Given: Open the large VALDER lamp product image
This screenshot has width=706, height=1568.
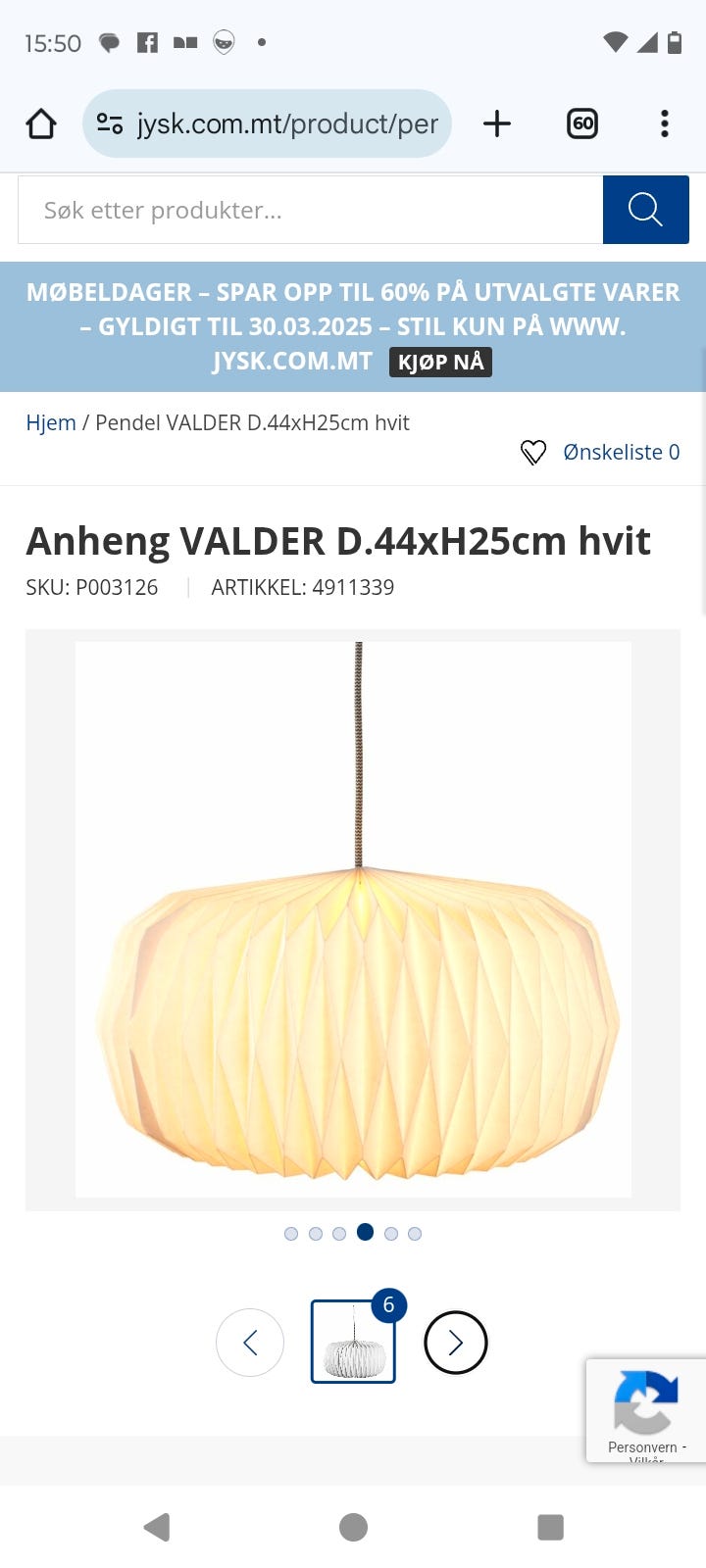Looking at the screenshot, I should point(353,919).
